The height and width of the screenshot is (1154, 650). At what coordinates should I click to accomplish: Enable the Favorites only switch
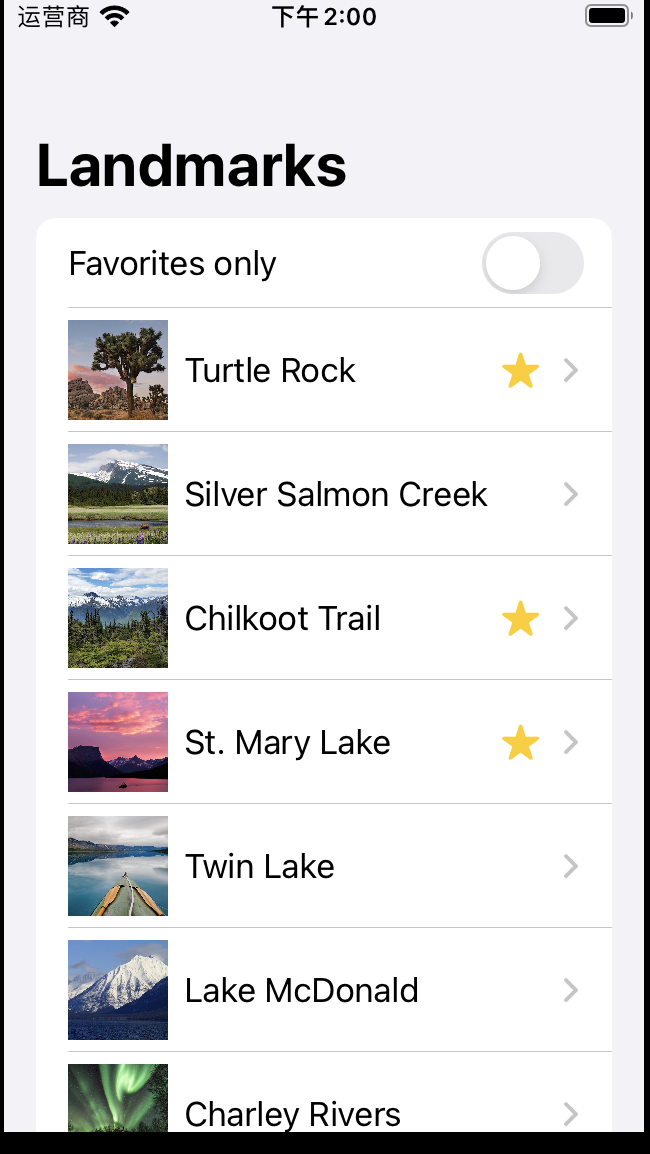tap(532, 264)
